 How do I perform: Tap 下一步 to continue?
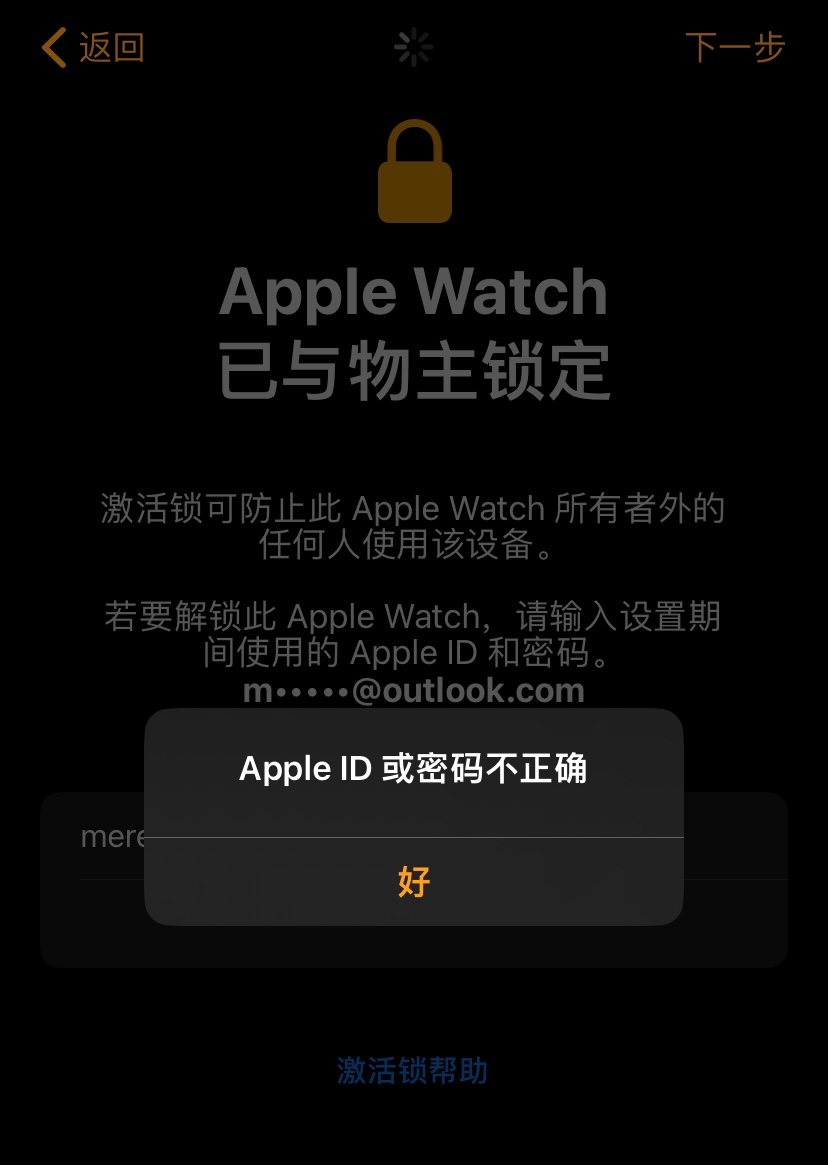tap(734, 47)
